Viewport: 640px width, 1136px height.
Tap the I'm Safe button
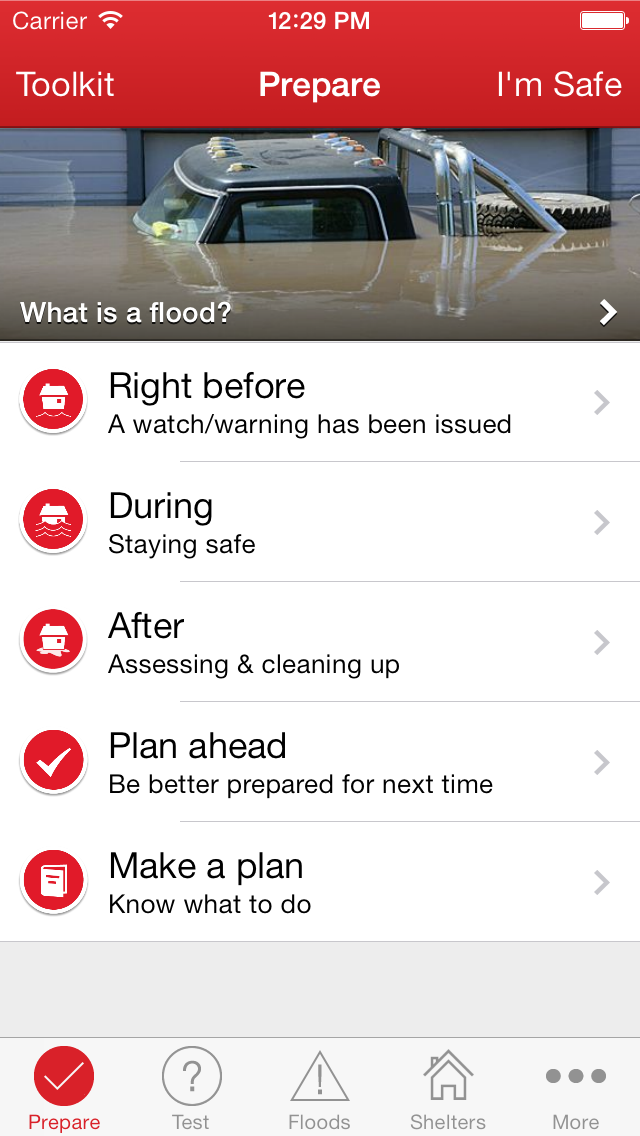tap(559, 85)
